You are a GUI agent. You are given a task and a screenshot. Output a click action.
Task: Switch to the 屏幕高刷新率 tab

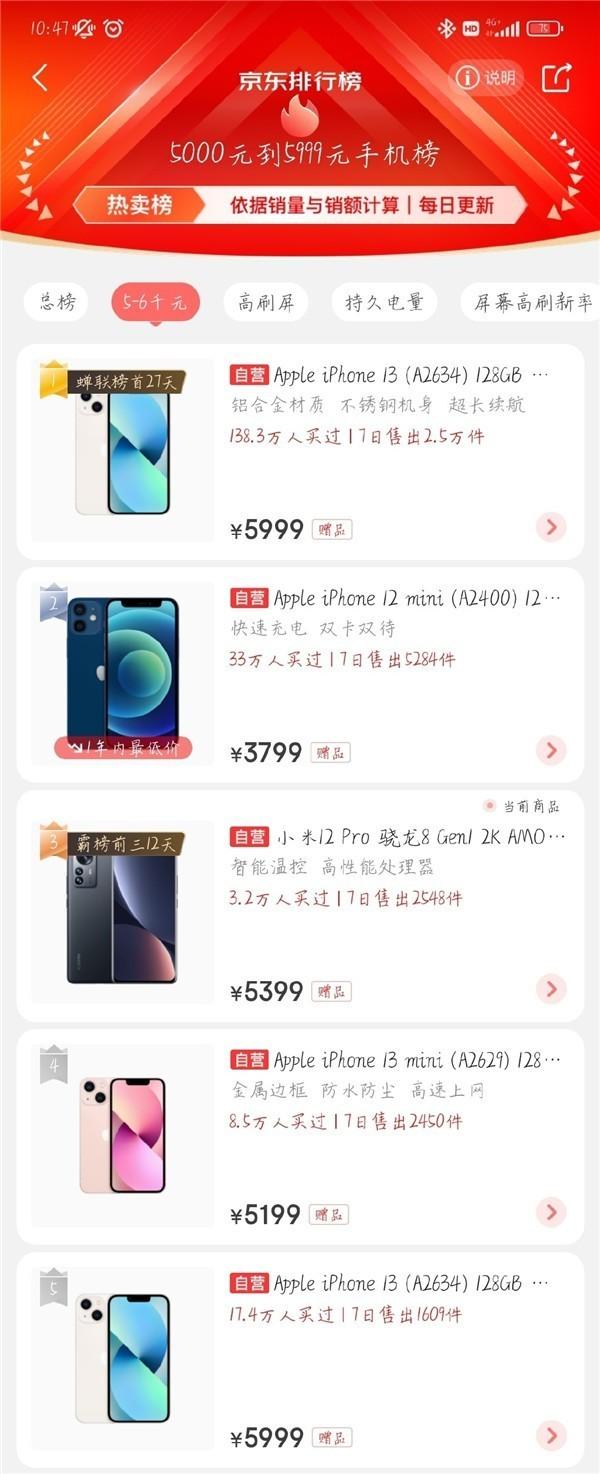click(532, 302)
